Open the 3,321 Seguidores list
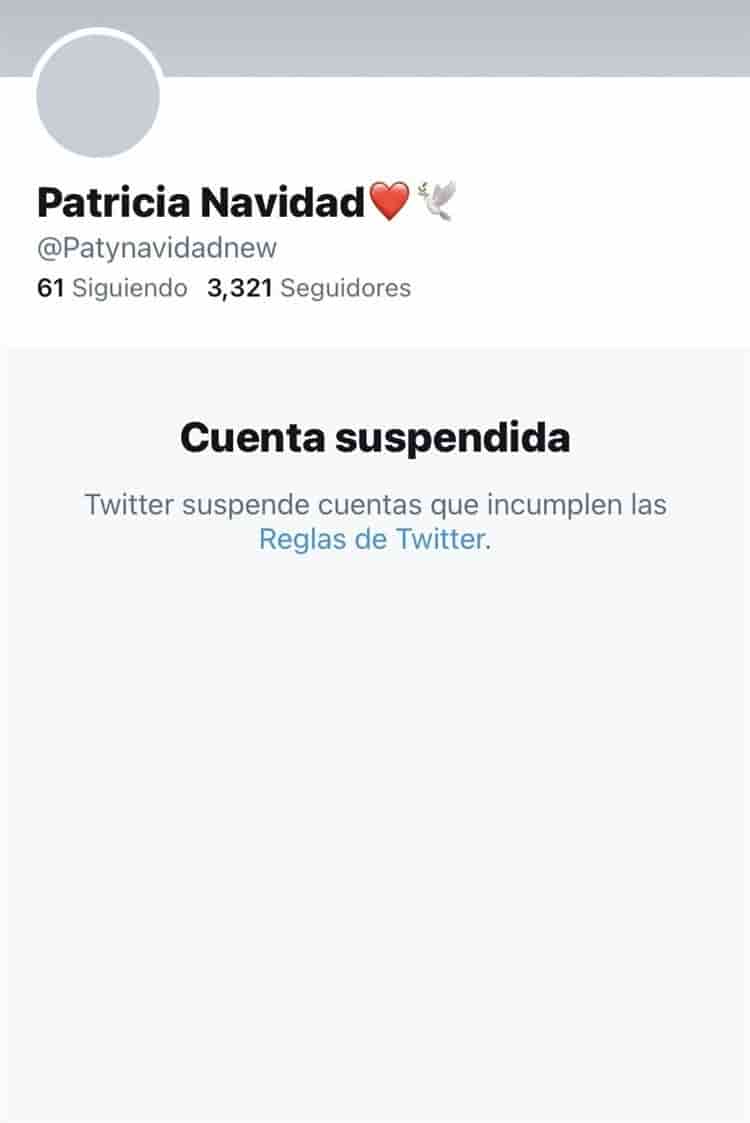This screenshot has height=1123, width=750. 308,289
